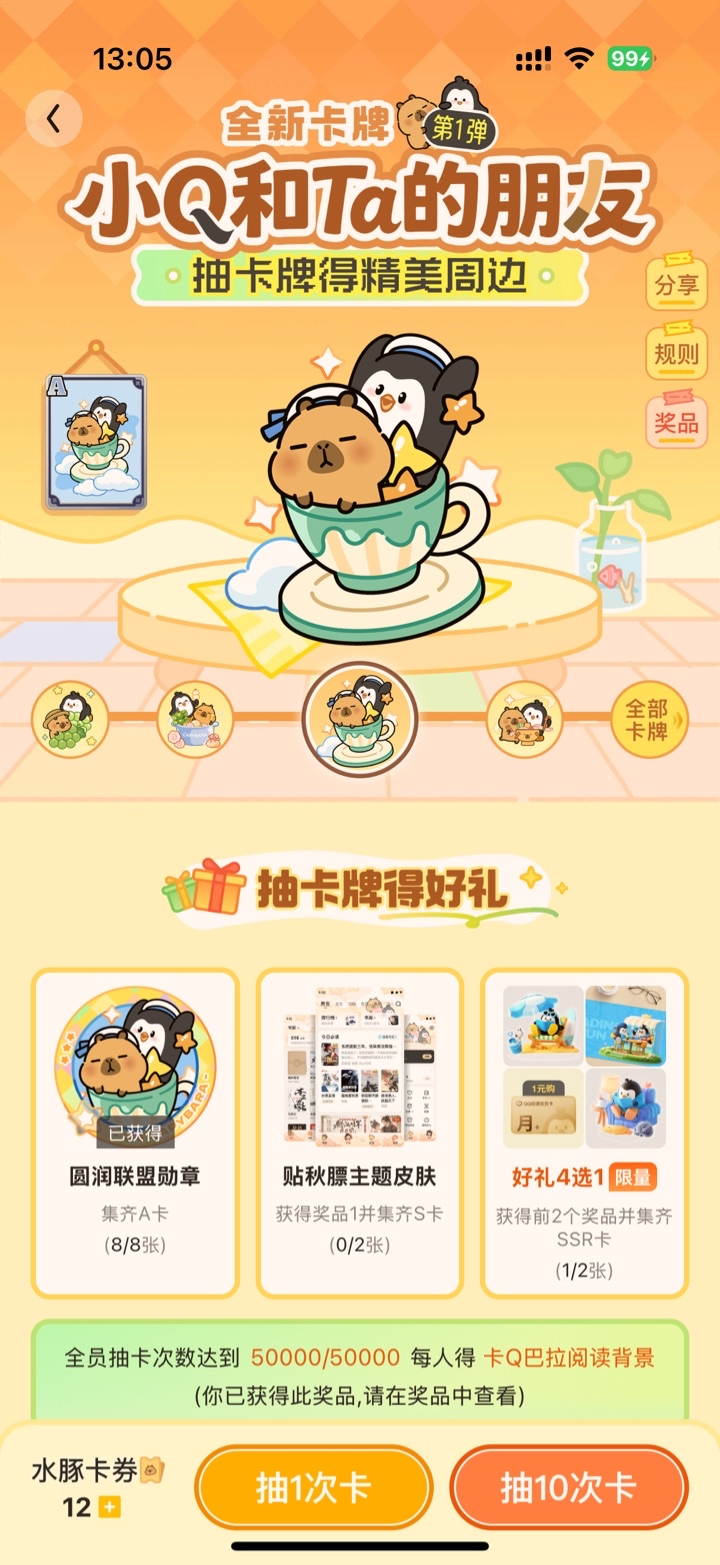
Task: Add more 水豚卡券 with the plus icon
Action: coord(109,1507)
